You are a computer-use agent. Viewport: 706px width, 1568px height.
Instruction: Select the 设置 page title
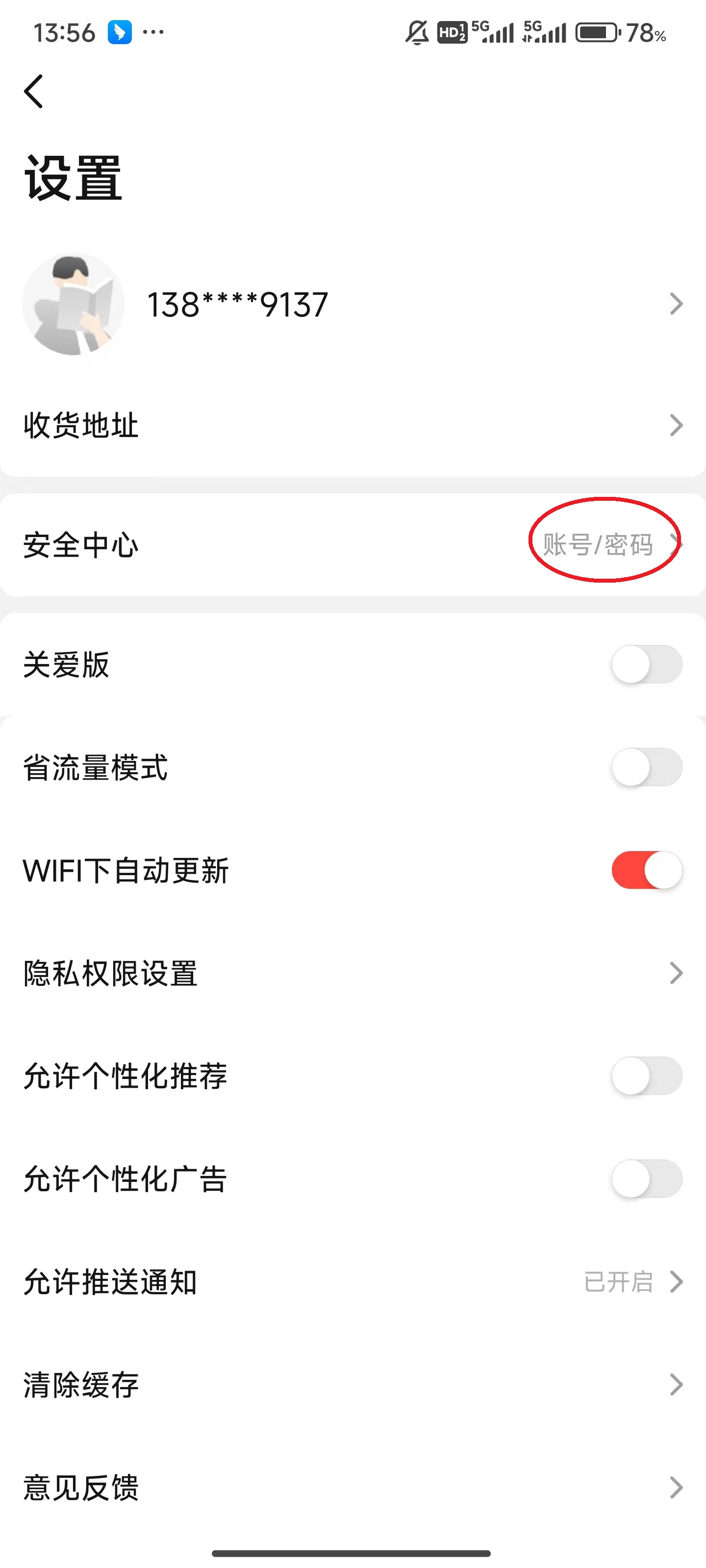point(73,178)
